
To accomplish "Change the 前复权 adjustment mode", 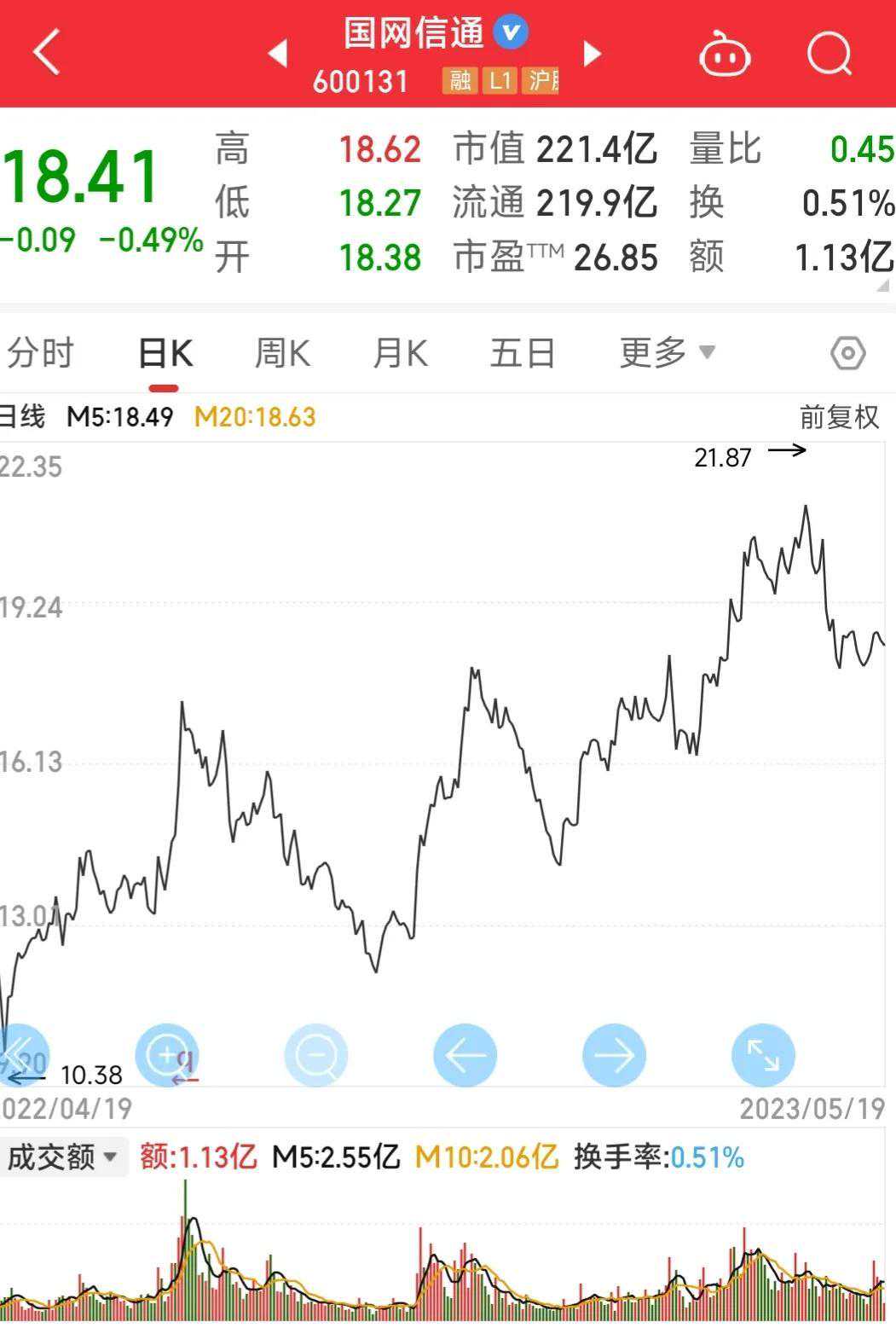I will (x=839, y=417).
